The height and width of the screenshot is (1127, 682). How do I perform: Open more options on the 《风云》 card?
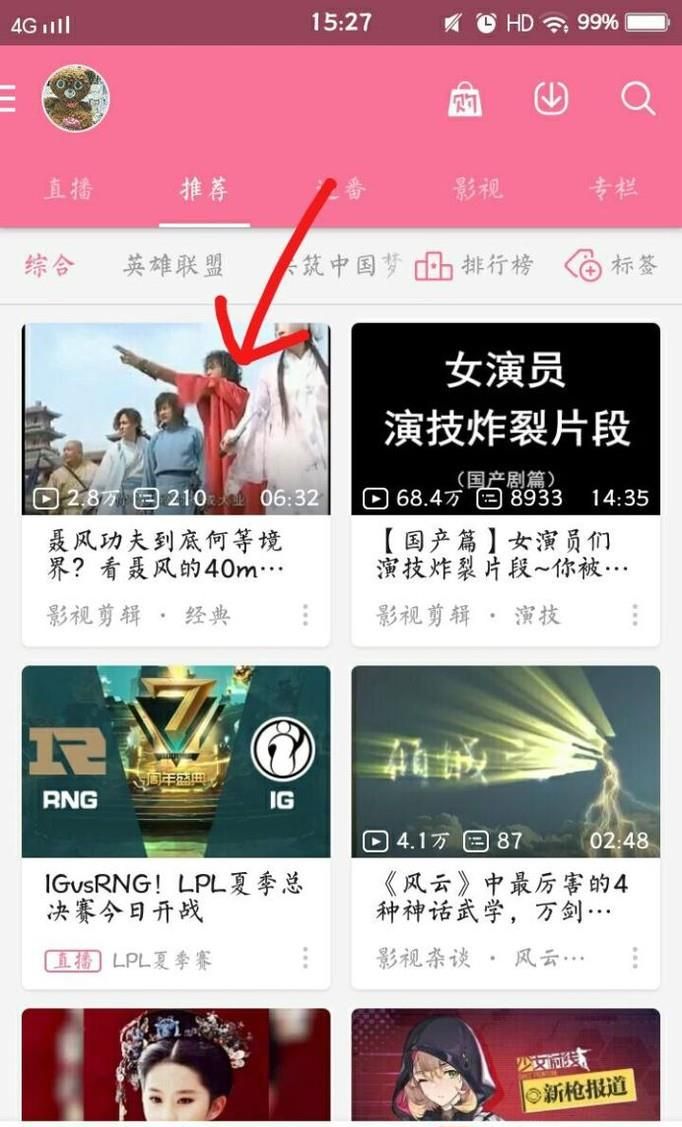tap(634, 958)
